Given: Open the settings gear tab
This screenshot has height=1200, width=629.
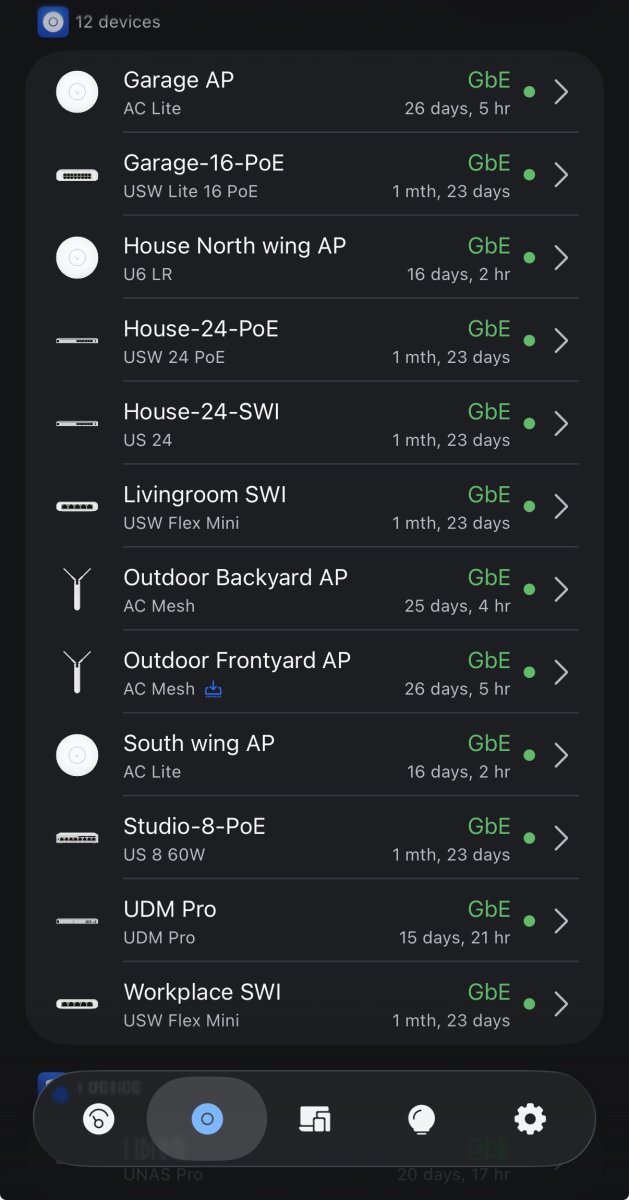Looking at the screenshot, I should 530,1119.
